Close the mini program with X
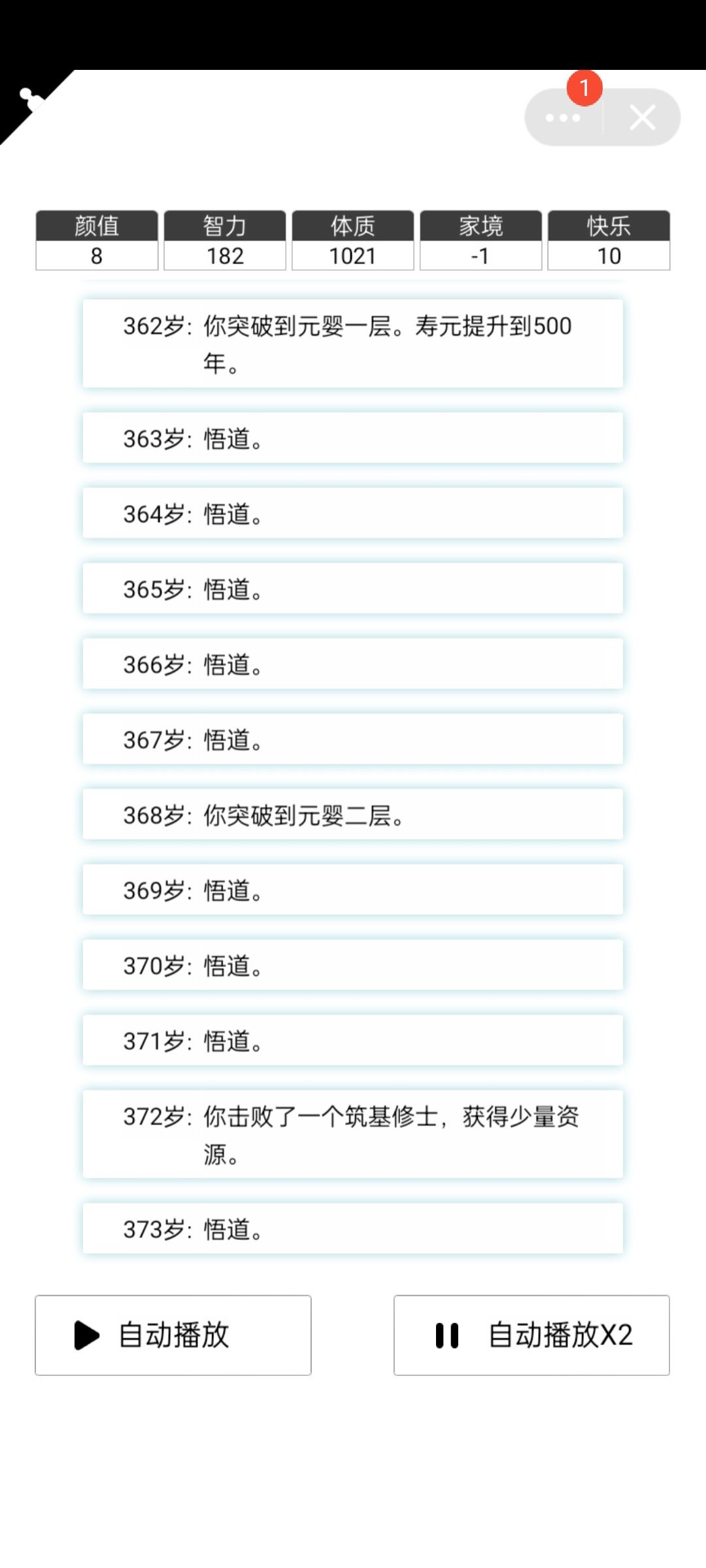This screenshot has height=1568, width=706. click(643, 118)
